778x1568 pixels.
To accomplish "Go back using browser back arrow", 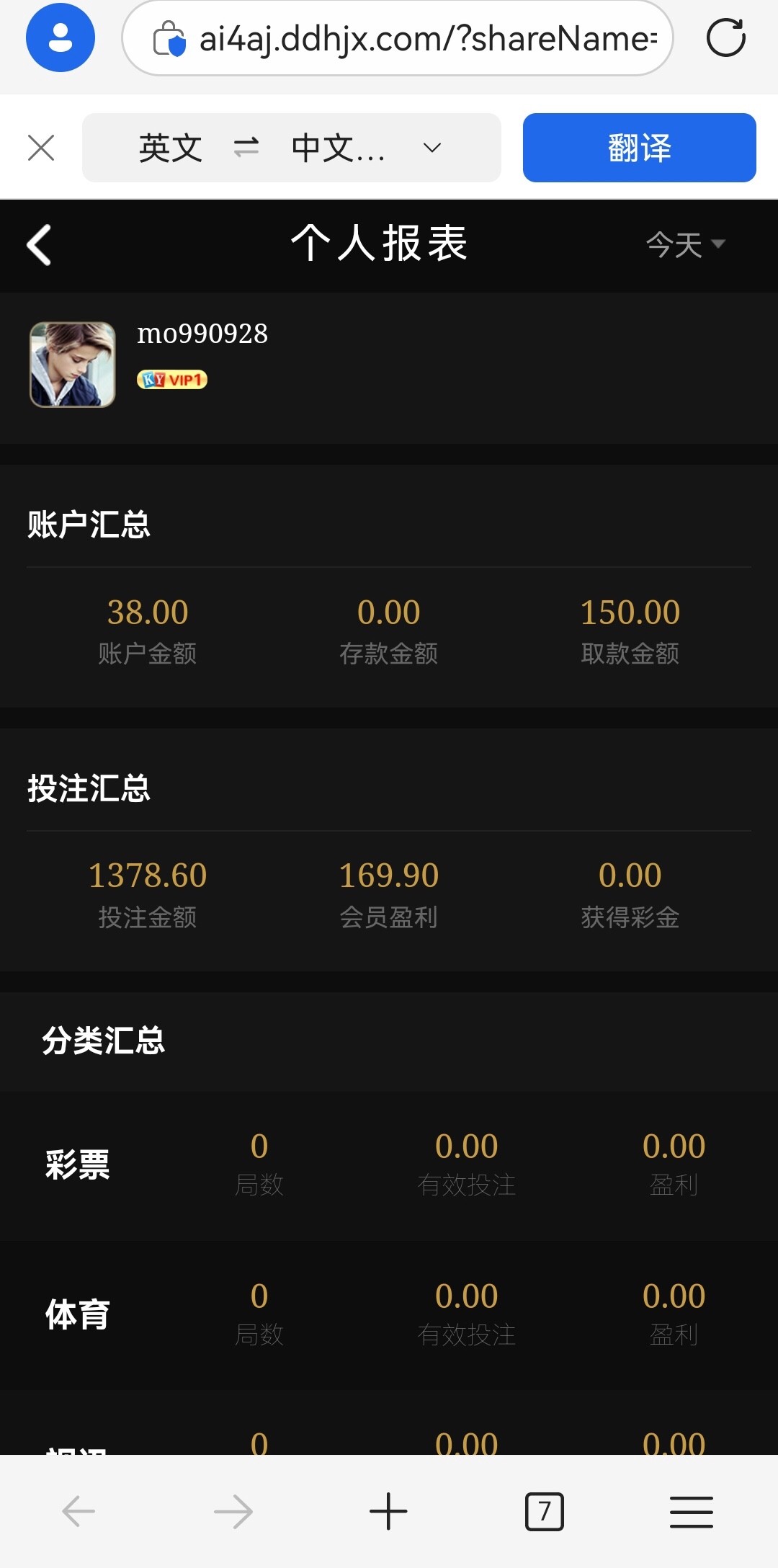I will tap(79, 1511).
